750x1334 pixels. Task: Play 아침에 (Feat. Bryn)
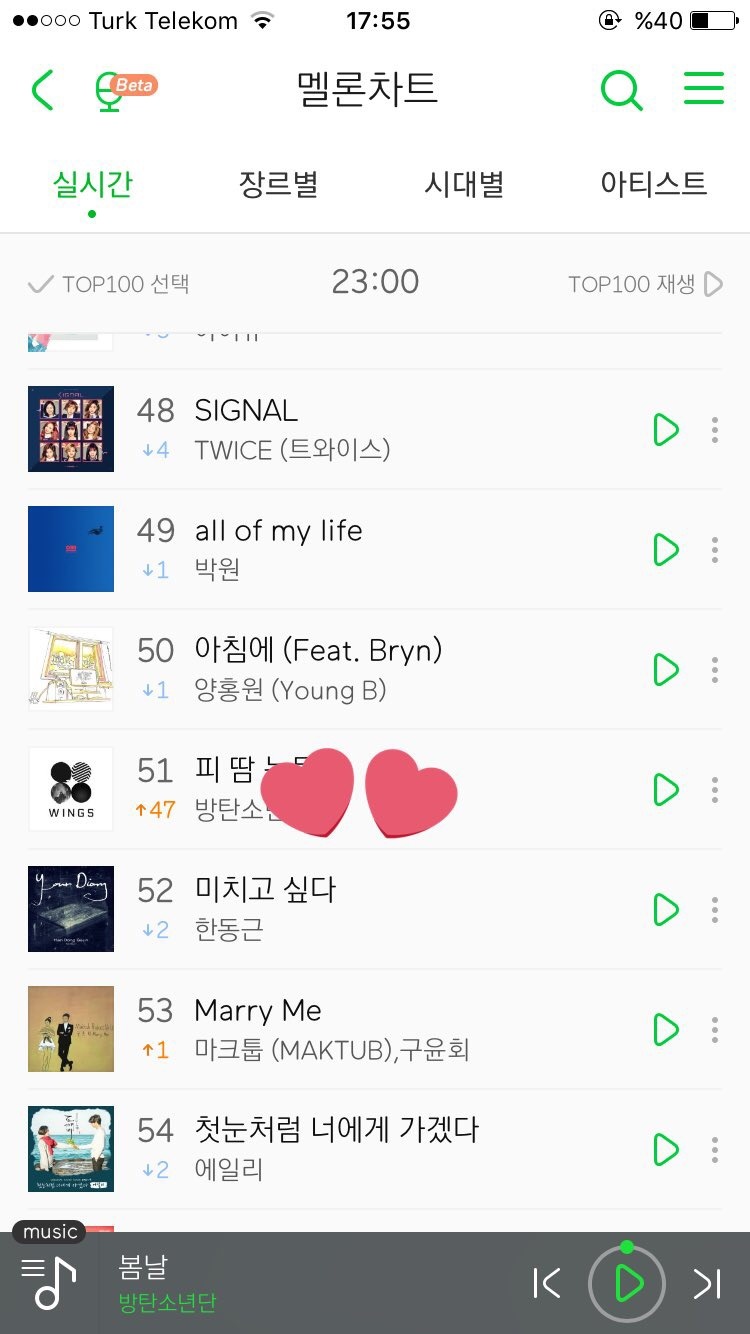click(665, 670)
